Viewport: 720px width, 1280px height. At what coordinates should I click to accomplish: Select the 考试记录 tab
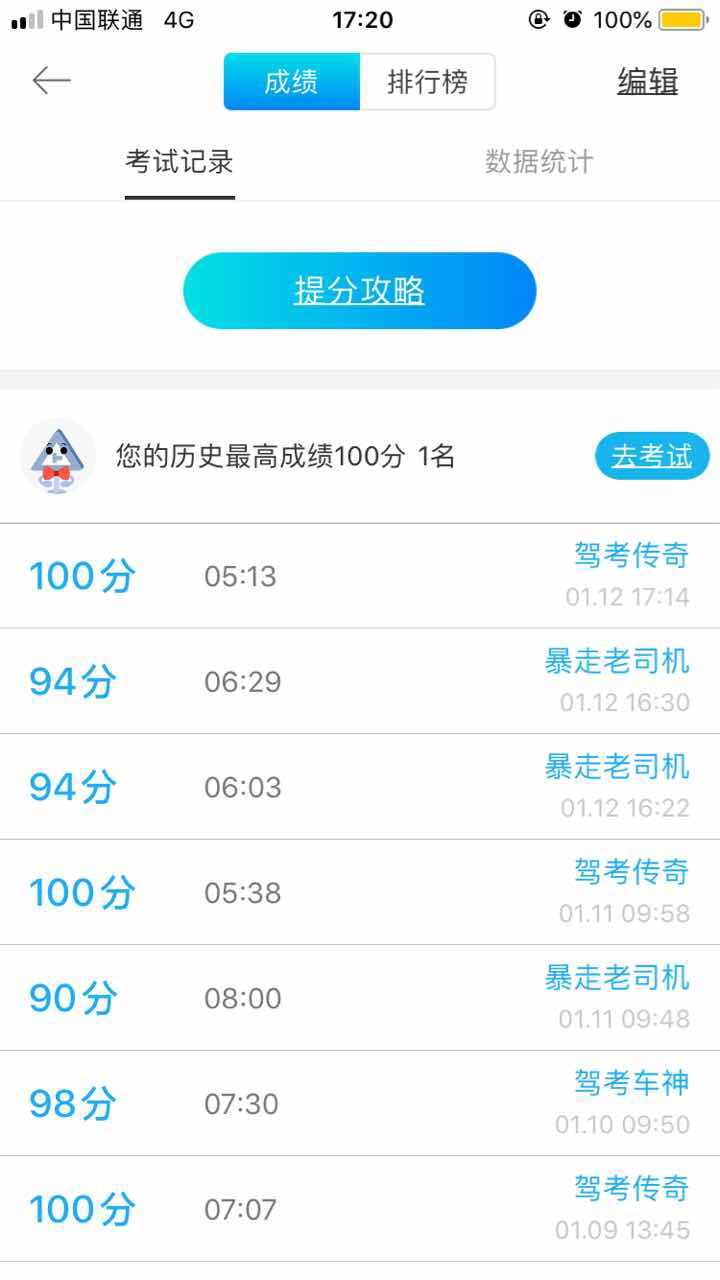tap(180, 162)
